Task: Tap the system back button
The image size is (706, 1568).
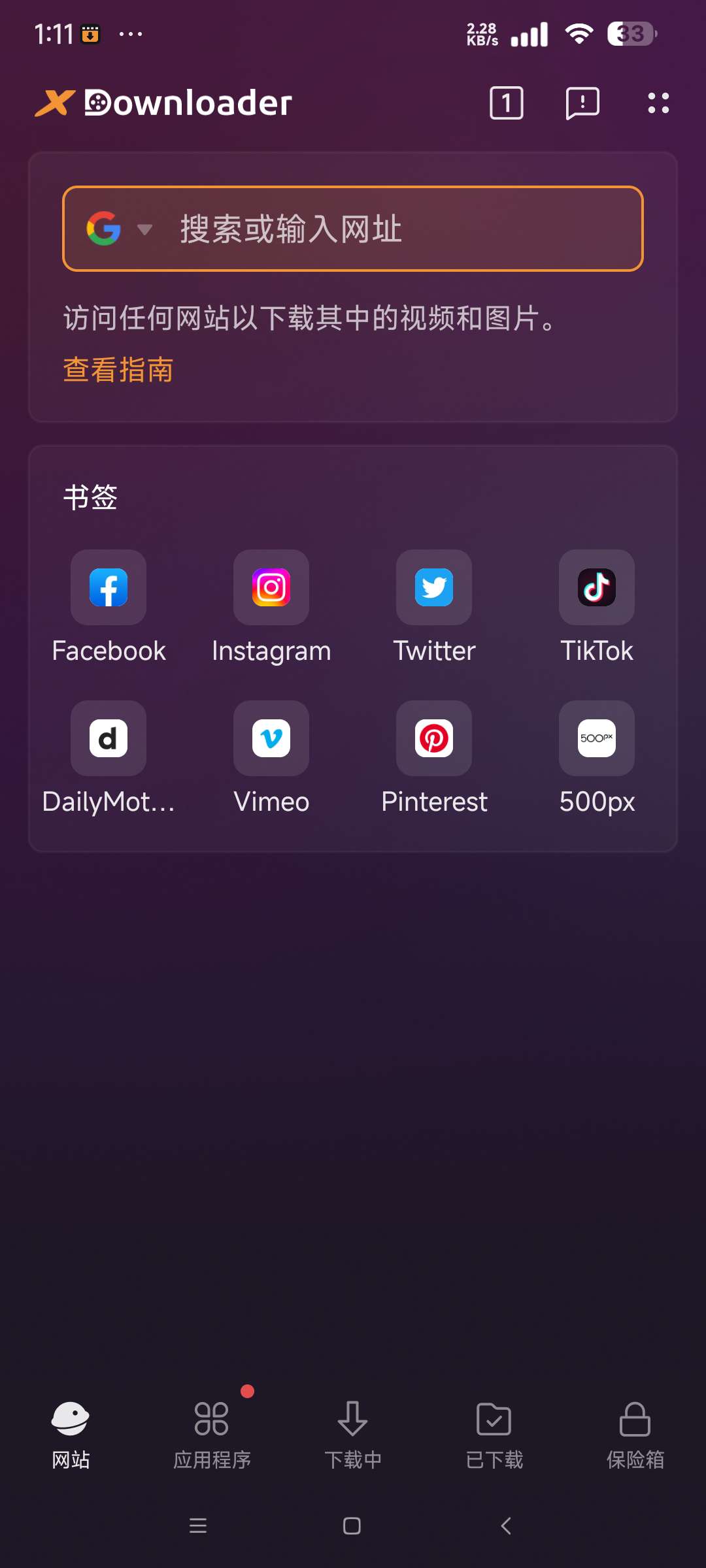Action: pos(505,1526)
